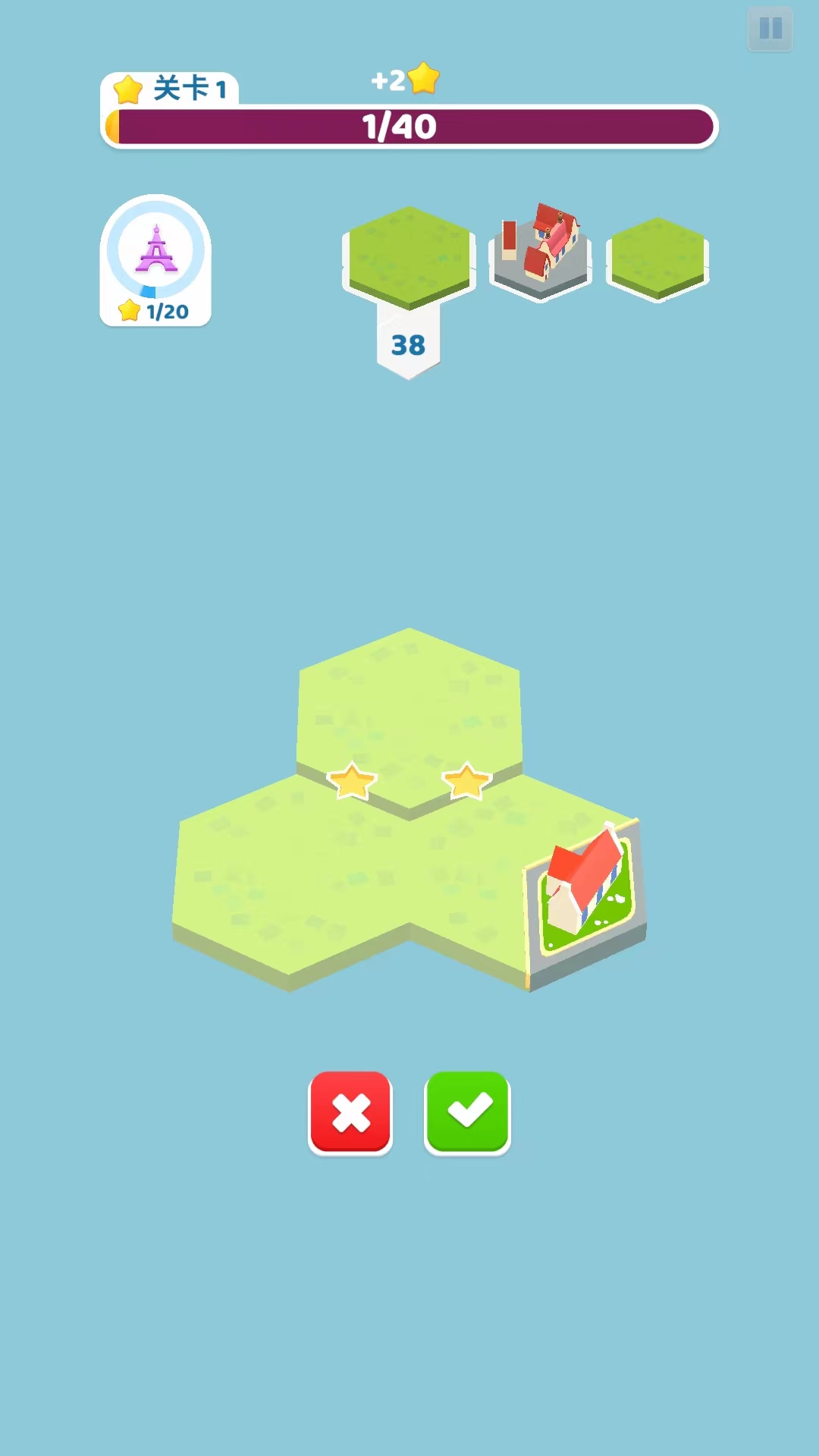Select the grass tile marked 38

click(x=409, y=258)
